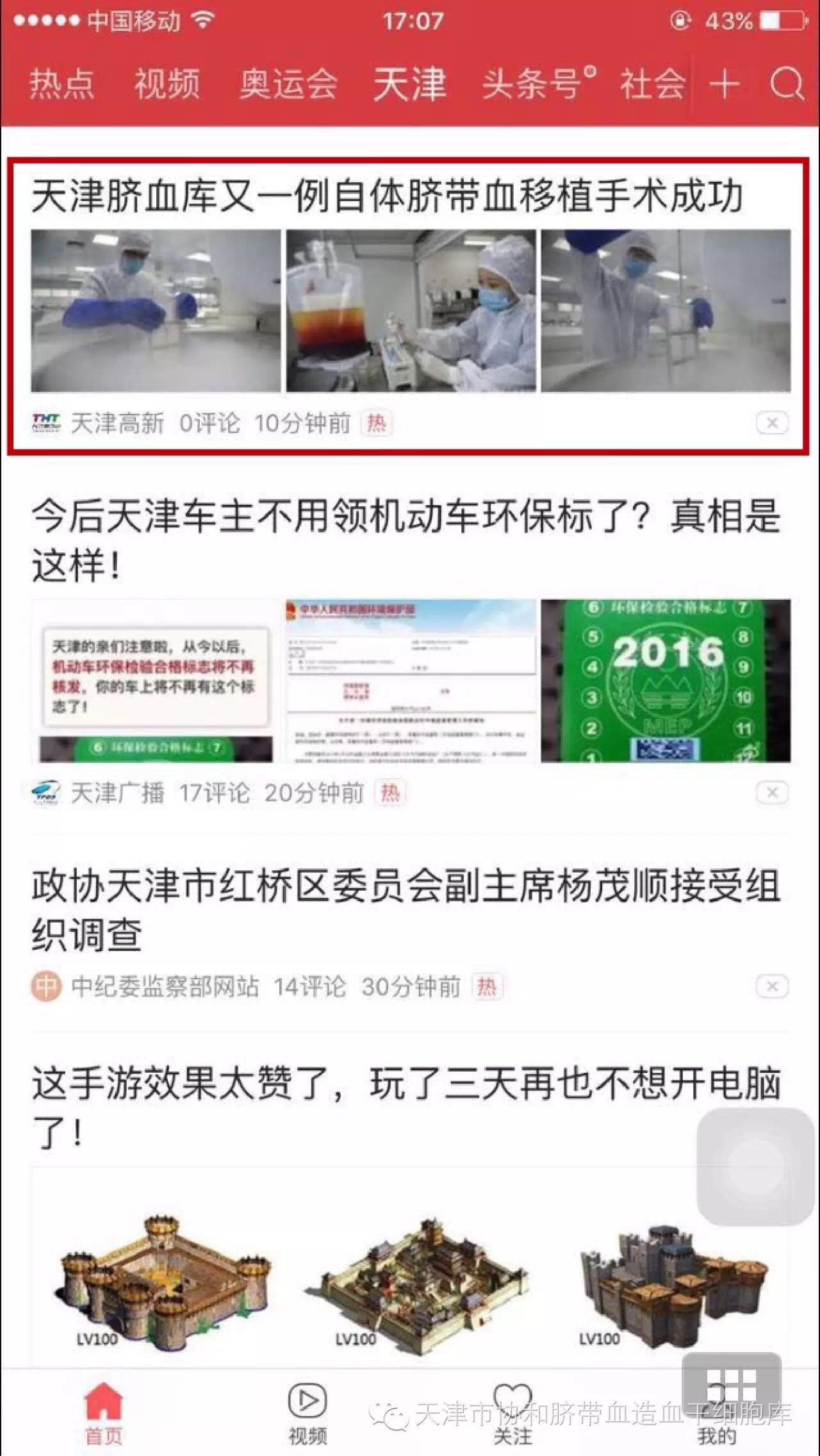Go to the 社会 channel tab
Image resolution: width=820 pixels, height=1456 pixels.
(x=652, y=84)
